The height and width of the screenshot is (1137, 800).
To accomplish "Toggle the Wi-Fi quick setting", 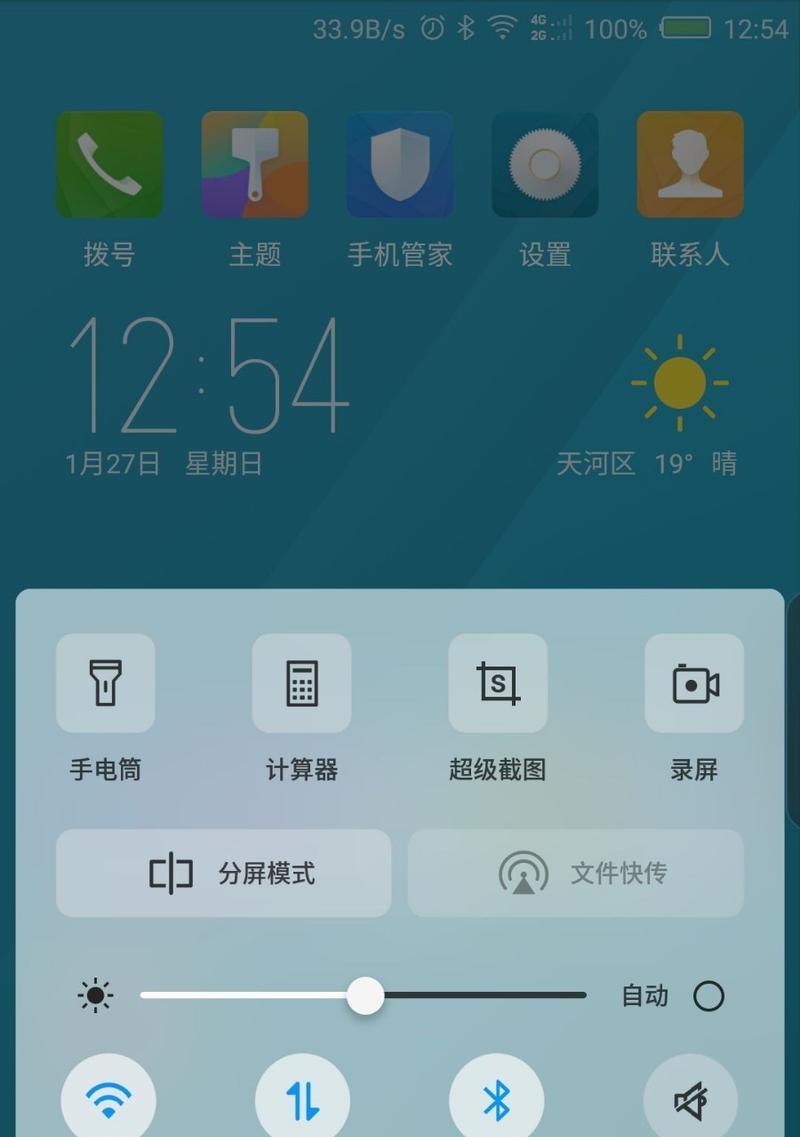I will [x=108, y=1100].
